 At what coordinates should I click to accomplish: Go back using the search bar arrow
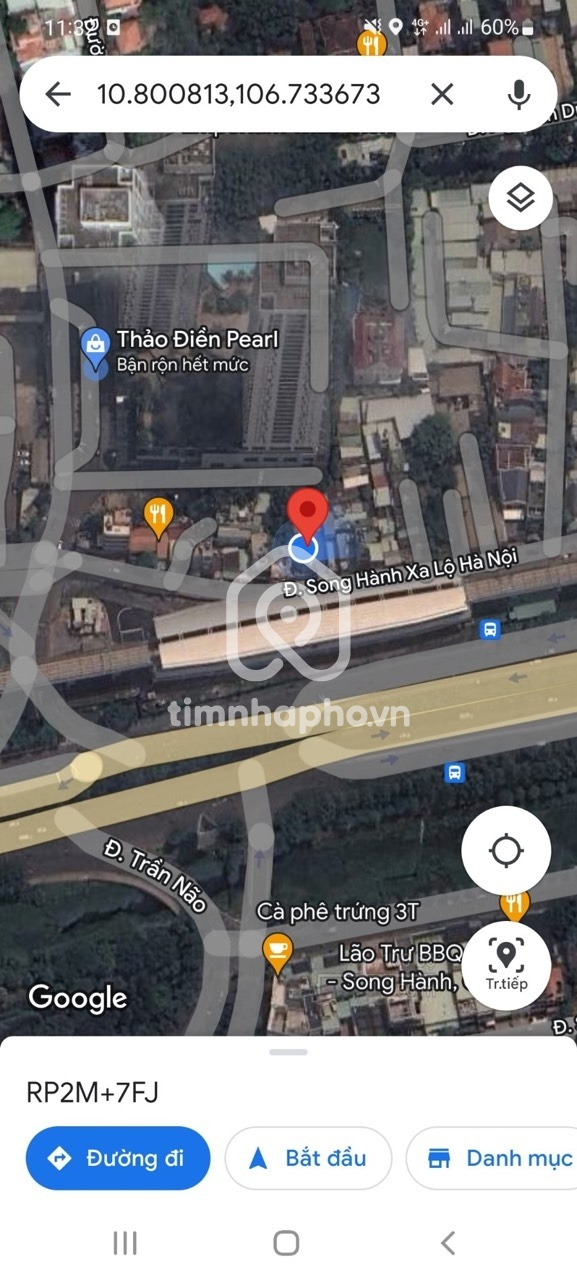pos(58,94)
